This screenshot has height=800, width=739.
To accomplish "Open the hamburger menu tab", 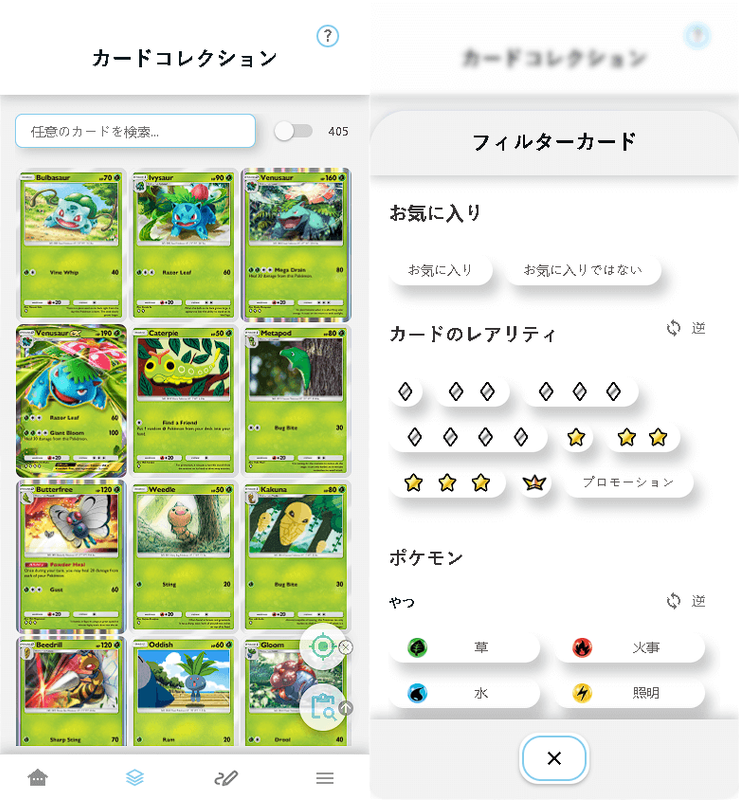I will (x=325, y=778).
